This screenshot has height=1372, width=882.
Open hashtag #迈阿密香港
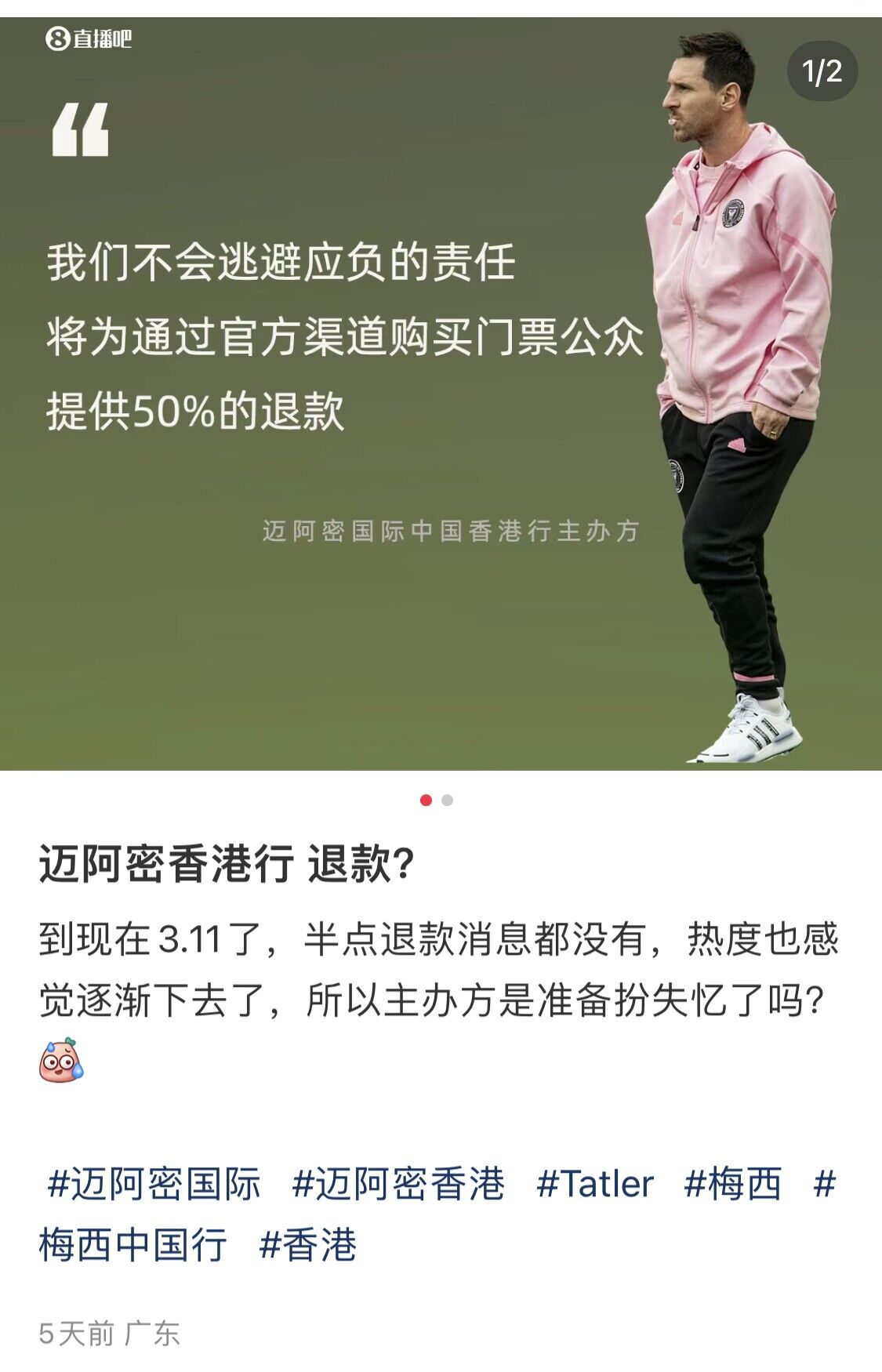pos(398,1184)
